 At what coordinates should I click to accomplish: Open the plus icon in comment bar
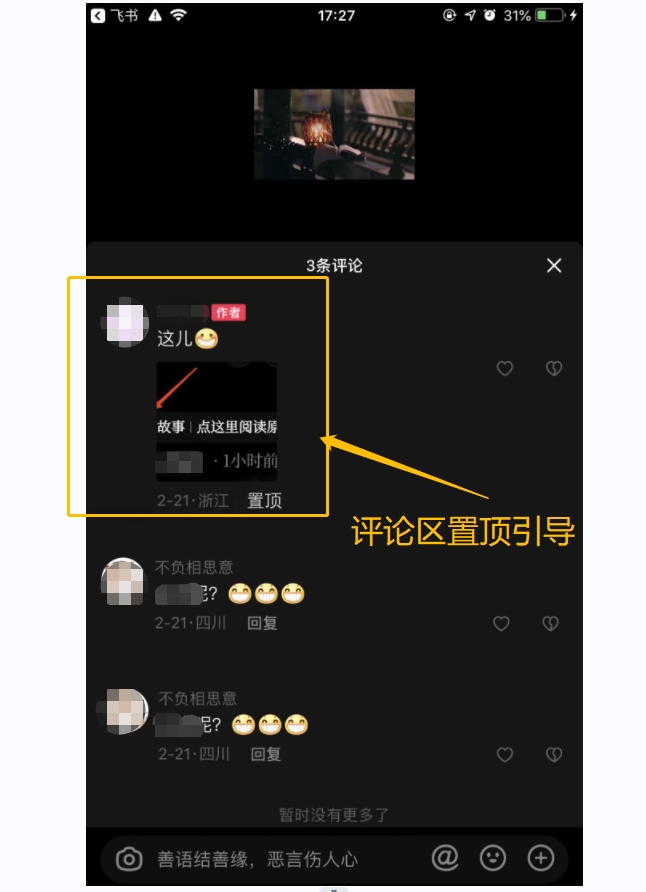coord(541,858)
